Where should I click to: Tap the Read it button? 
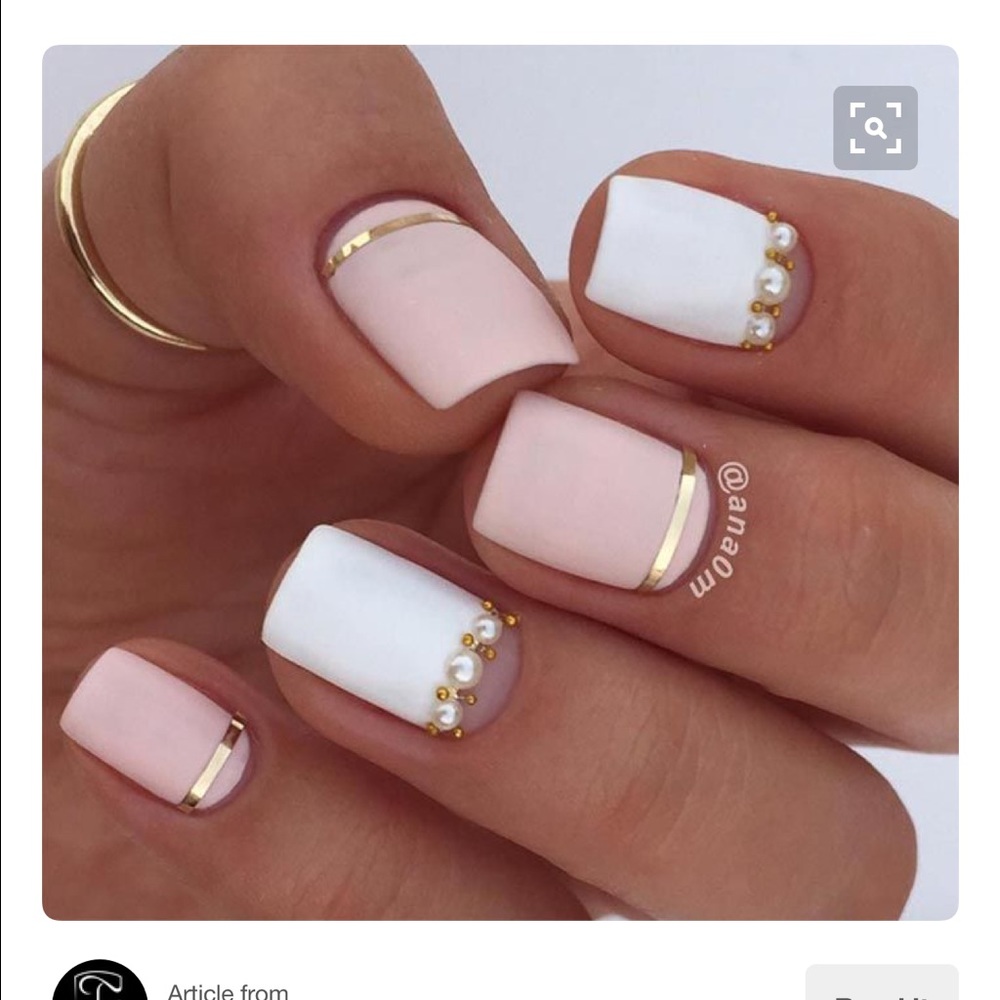pyautogui.click(x=881, y=985)
